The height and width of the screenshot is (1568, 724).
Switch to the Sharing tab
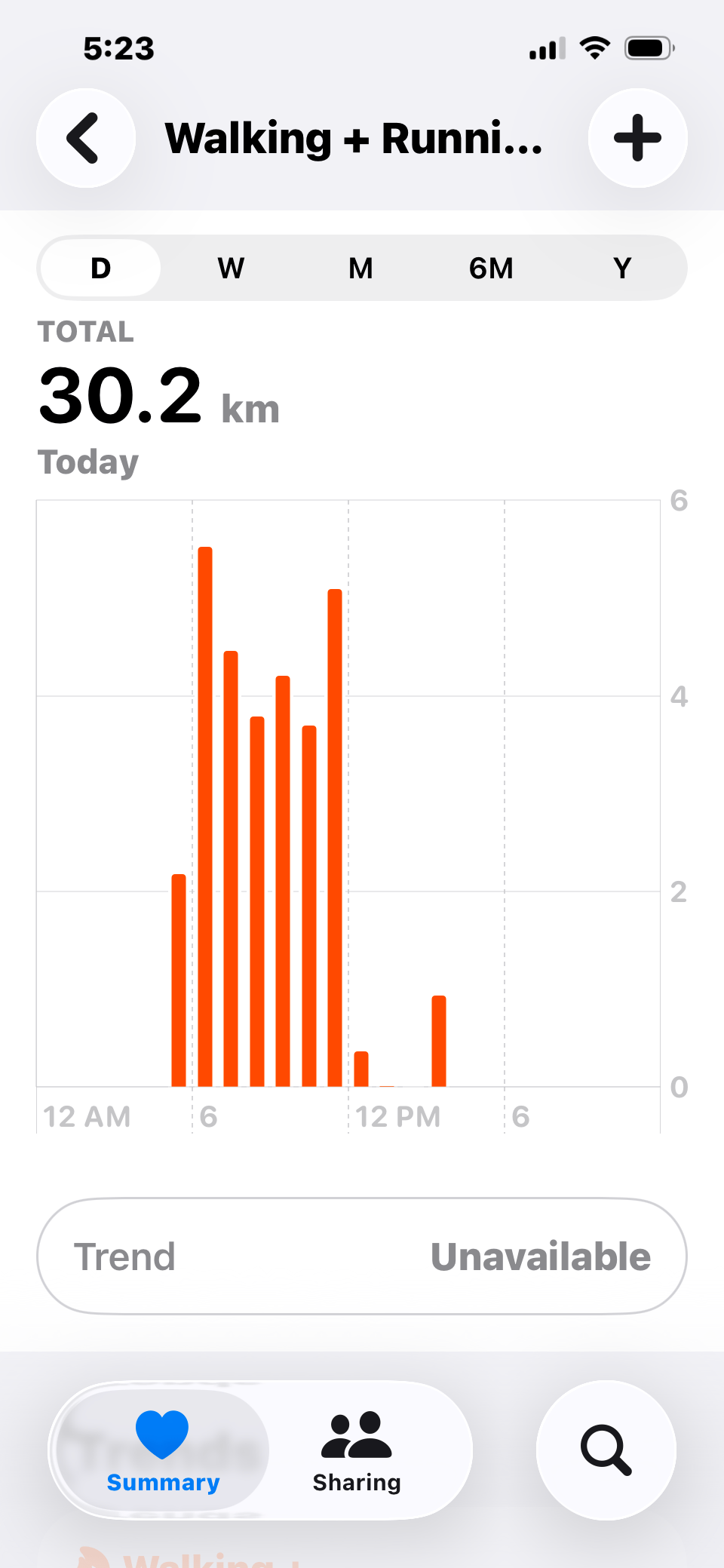coord(357,1450)
